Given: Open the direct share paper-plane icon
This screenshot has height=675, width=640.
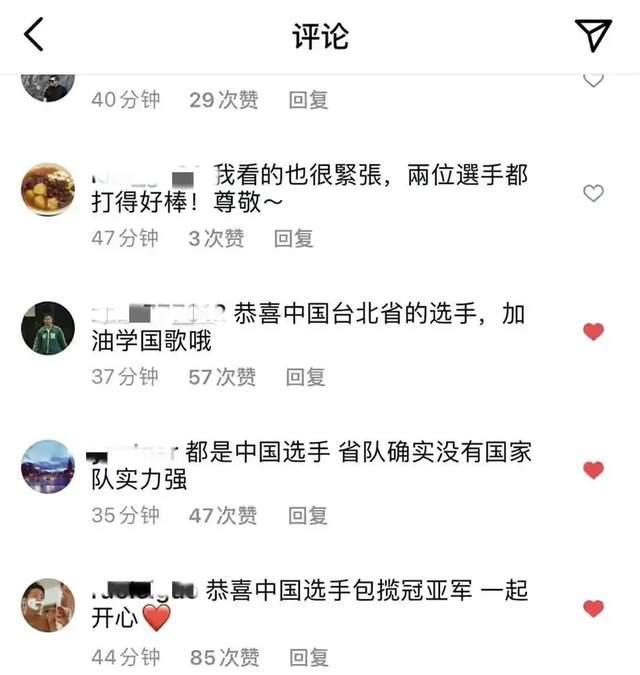Looking at the screenshot, I should click(x=594, y=35).
